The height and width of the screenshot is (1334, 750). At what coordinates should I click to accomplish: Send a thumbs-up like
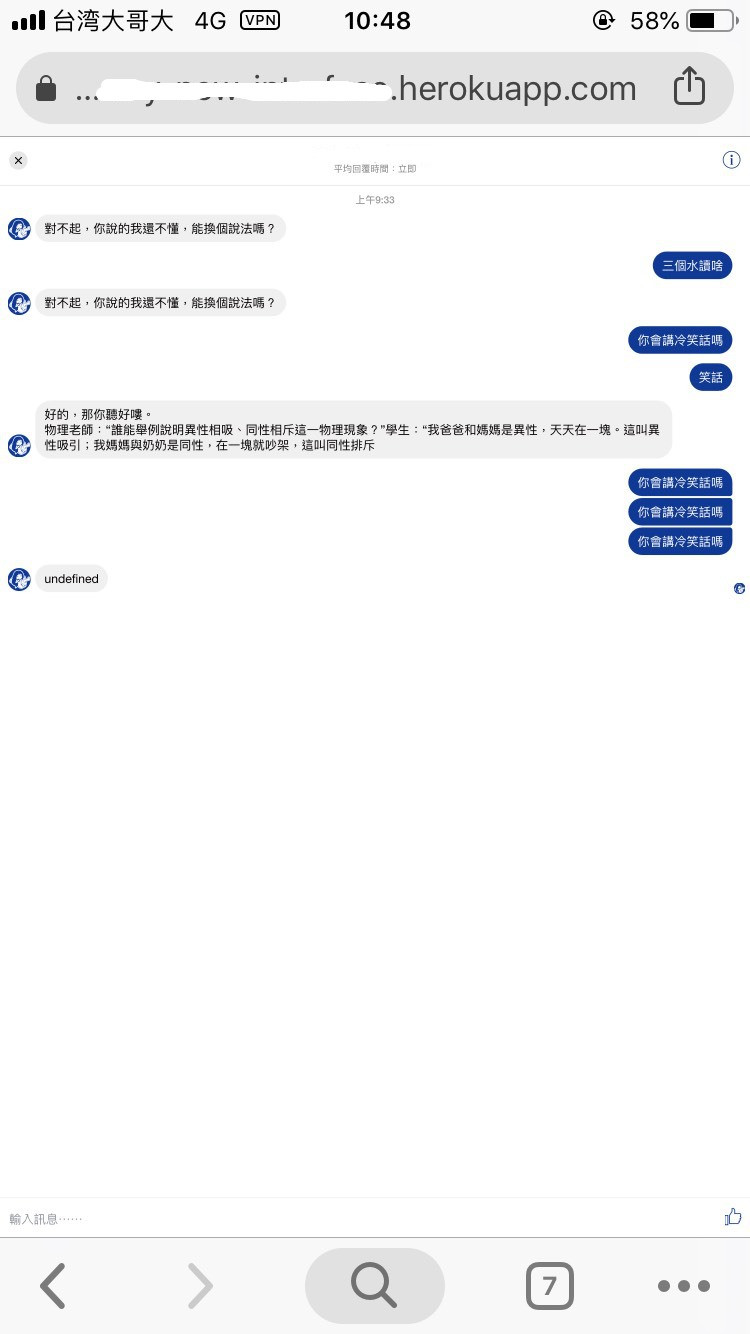[x=733, y=1217]
